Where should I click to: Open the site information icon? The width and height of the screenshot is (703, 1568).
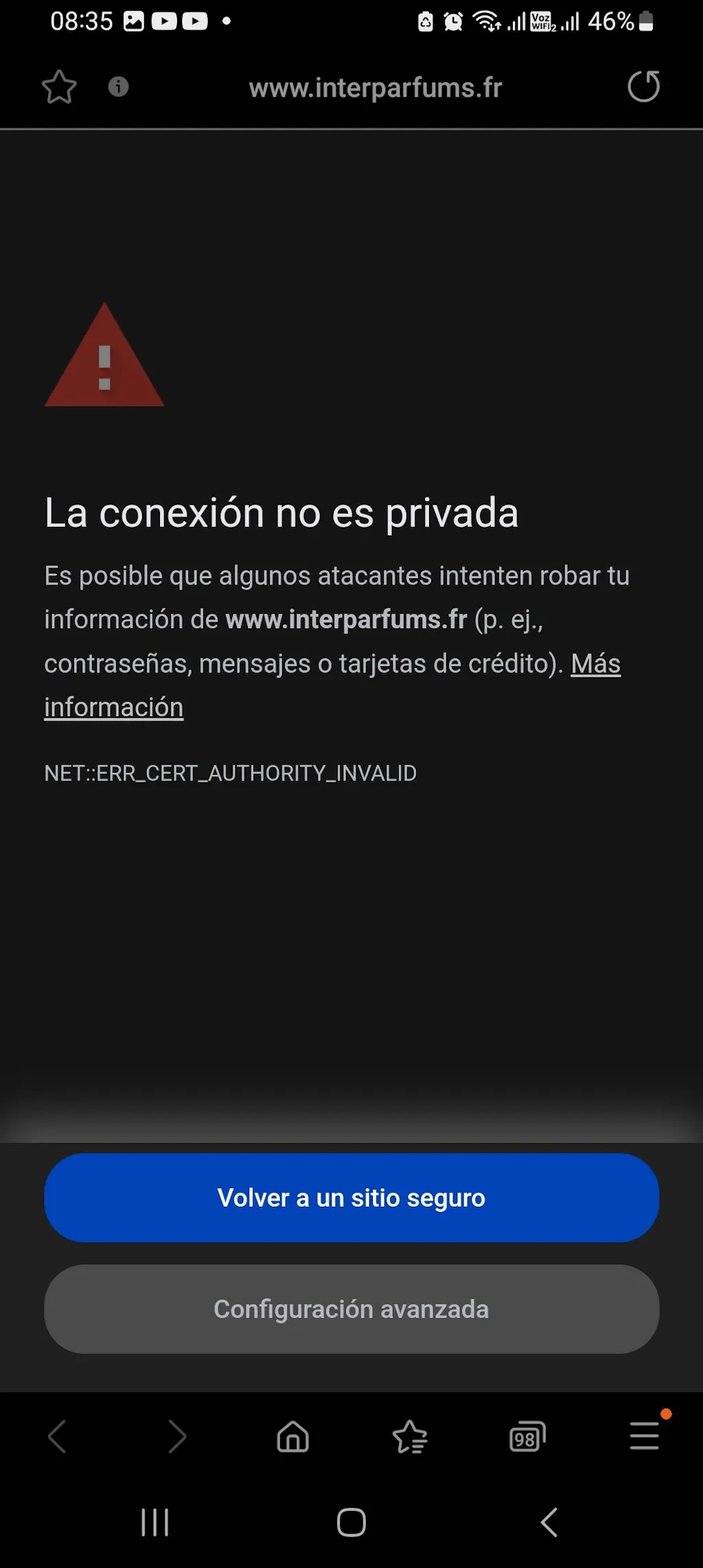click(x=118, y=87)
